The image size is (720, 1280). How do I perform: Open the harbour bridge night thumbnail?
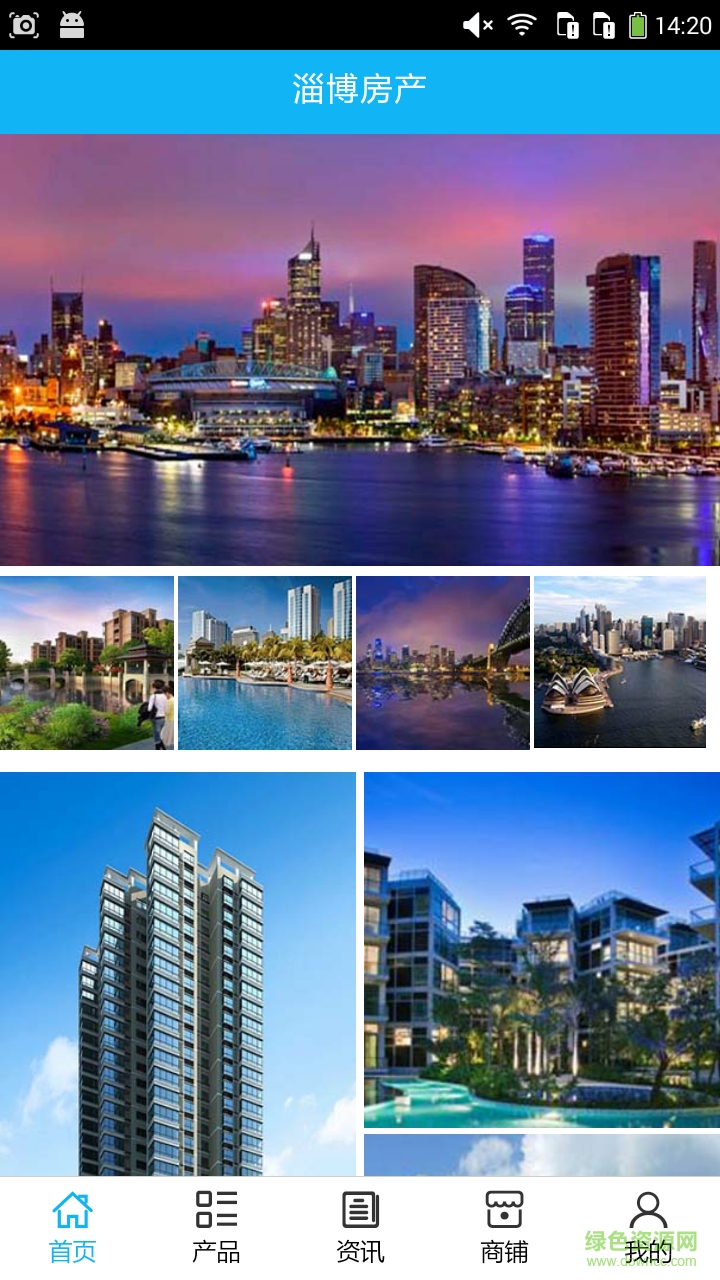click(x=443, y=662)
